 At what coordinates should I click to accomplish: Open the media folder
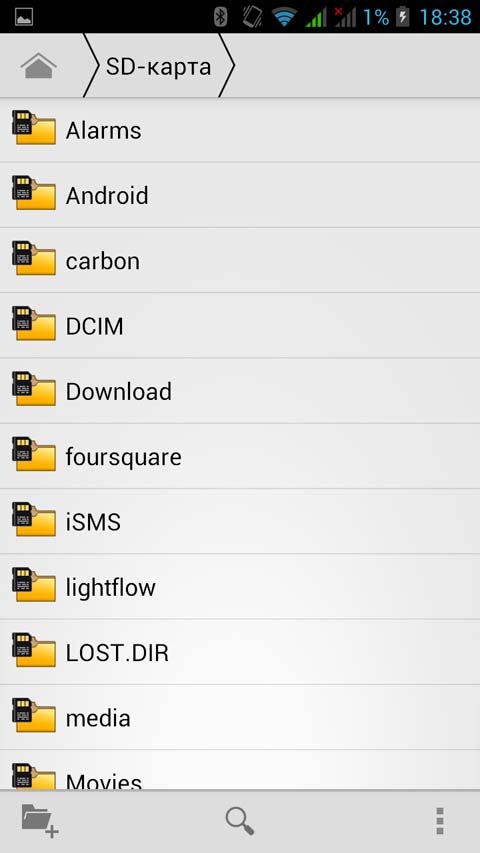pyautogui.click(x=240, y=718)
